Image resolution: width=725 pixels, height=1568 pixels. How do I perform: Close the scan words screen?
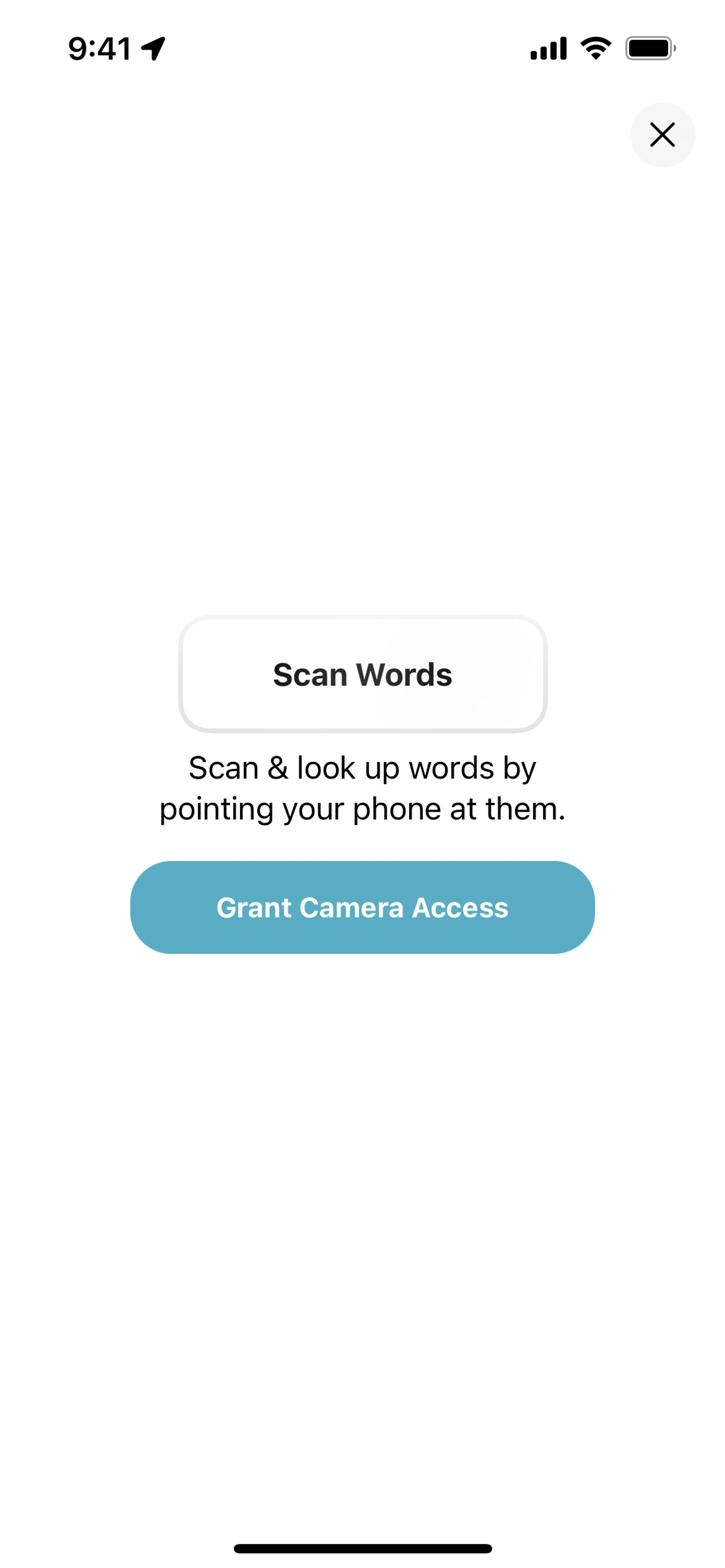click(662, 134)
